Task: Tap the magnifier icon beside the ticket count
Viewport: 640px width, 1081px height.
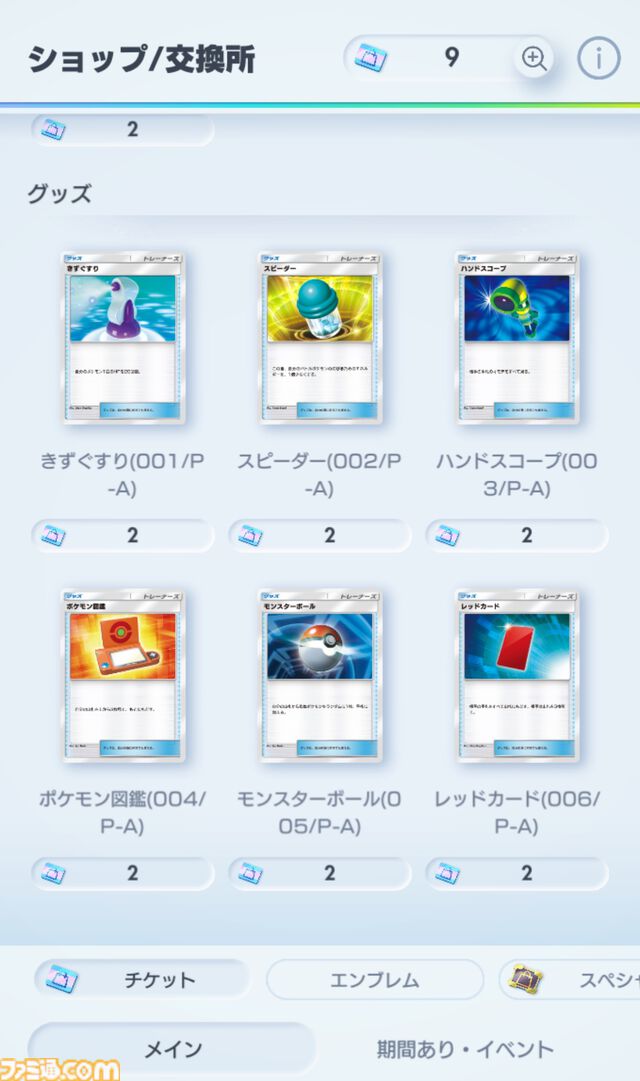Action: pos(534,59)
